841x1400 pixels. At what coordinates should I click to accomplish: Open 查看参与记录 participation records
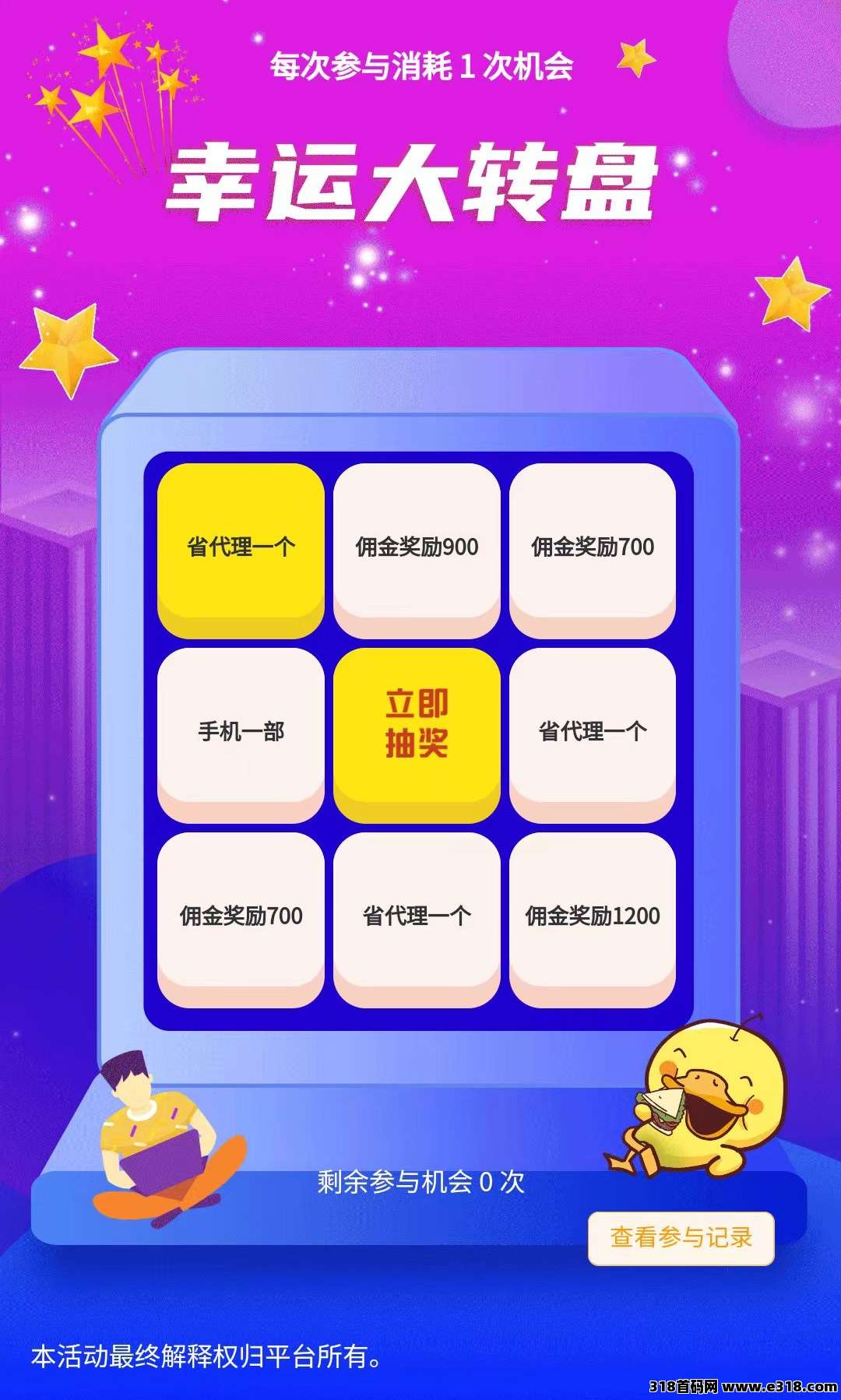(681, 1237)
